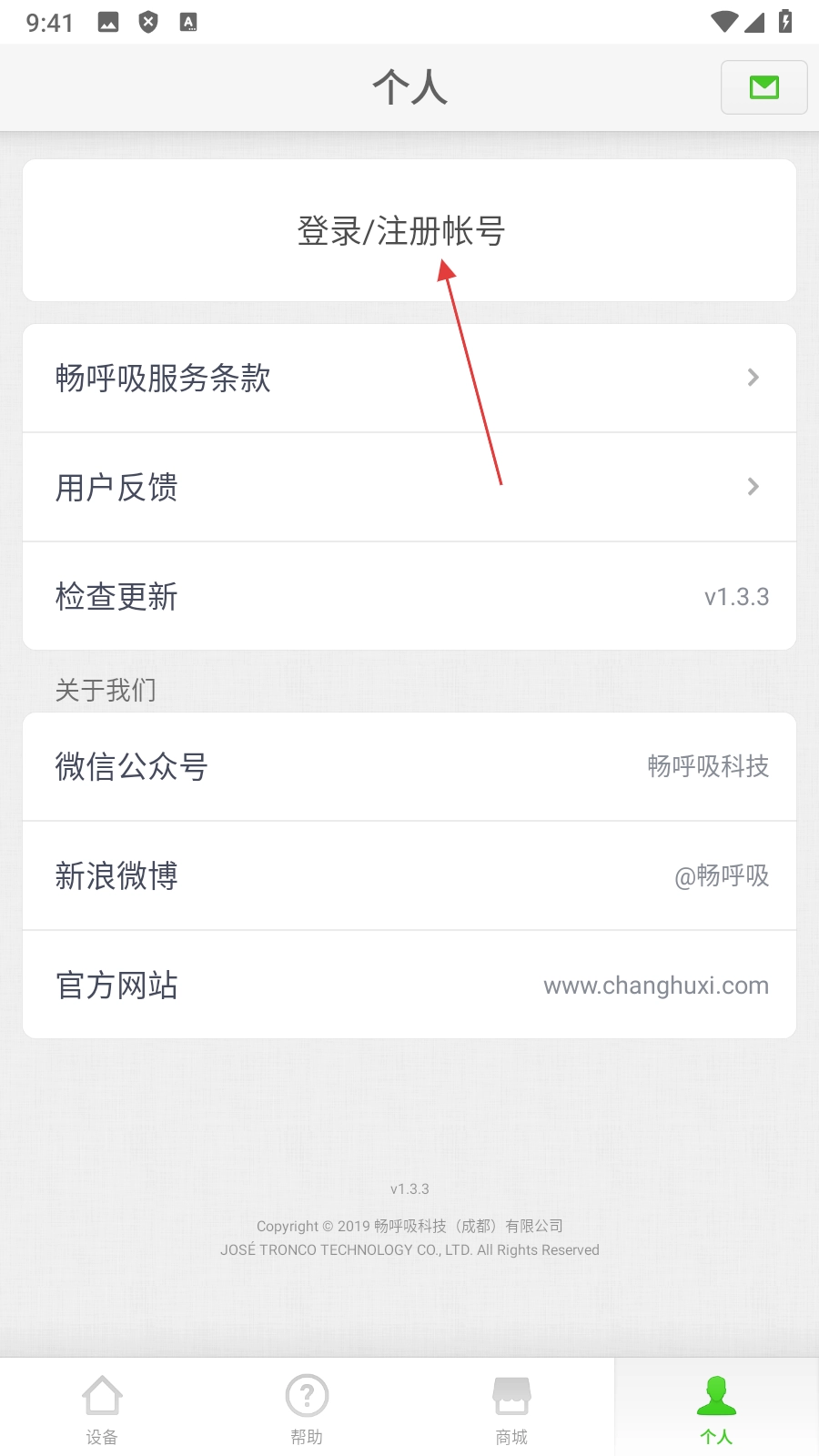Open 畅呼吸服务条款 terms of service
The width and height of the screenshot is (819, 1456).
(x=409, y=378)
